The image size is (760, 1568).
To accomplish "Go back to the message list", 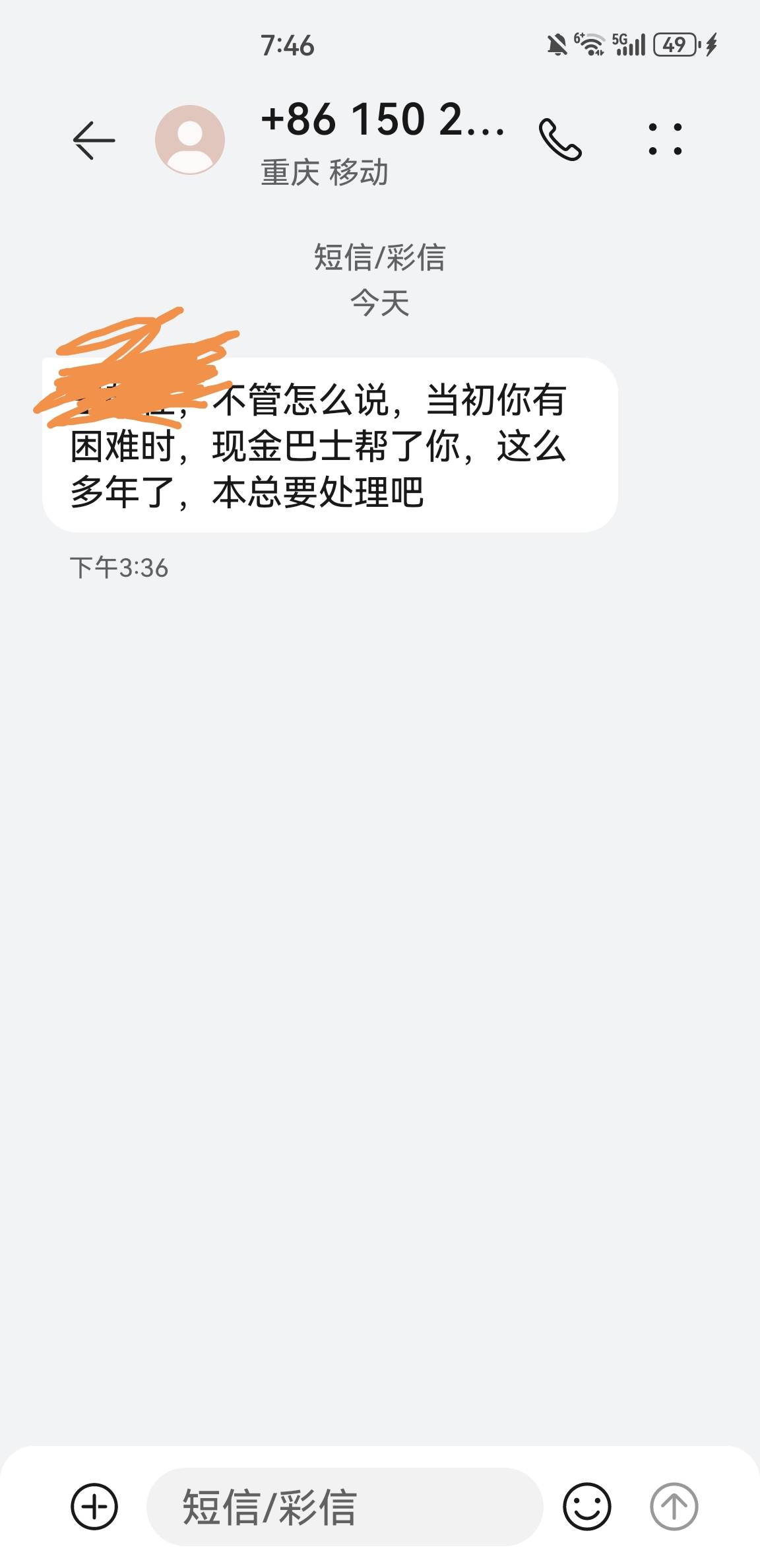I will pos(94,140).
